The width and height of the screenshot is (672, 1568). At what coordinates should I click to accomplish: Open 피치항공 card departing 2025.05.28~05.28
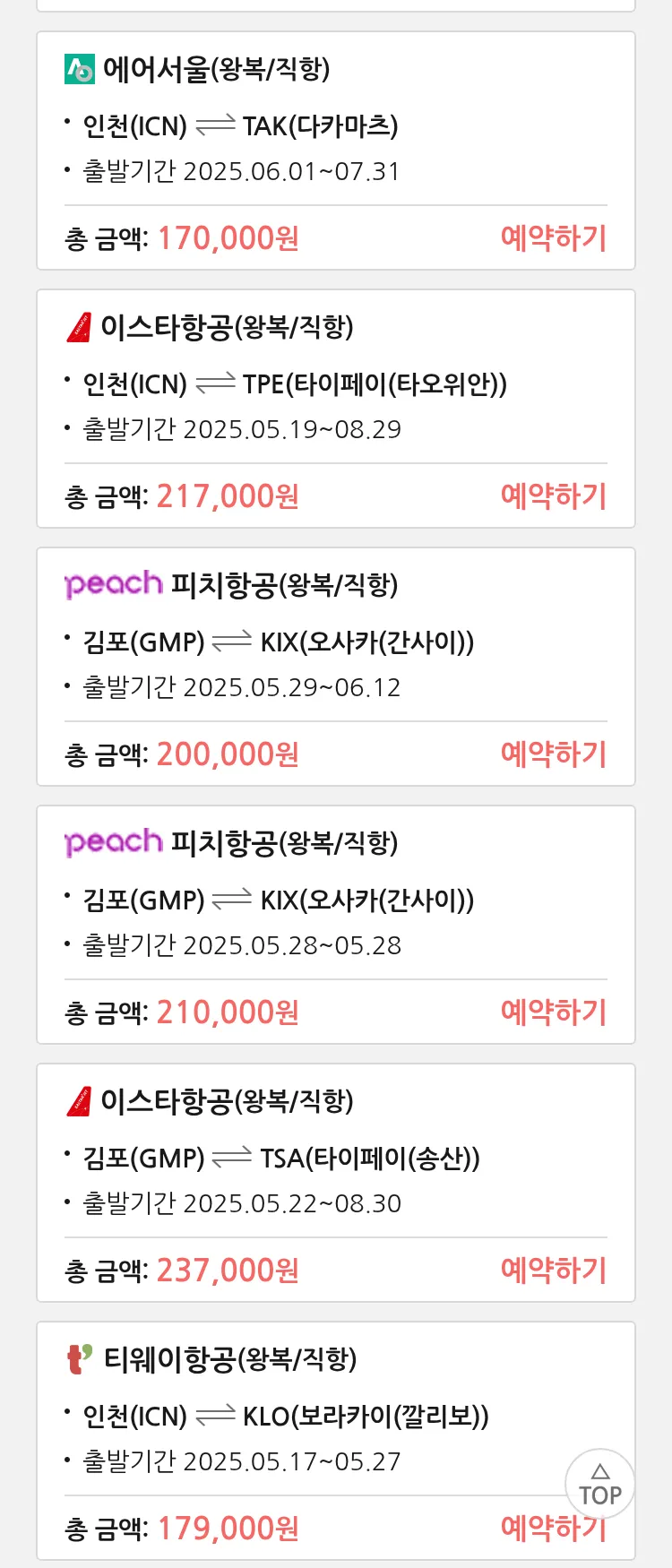pyautogui.click(x=335, y=900)
